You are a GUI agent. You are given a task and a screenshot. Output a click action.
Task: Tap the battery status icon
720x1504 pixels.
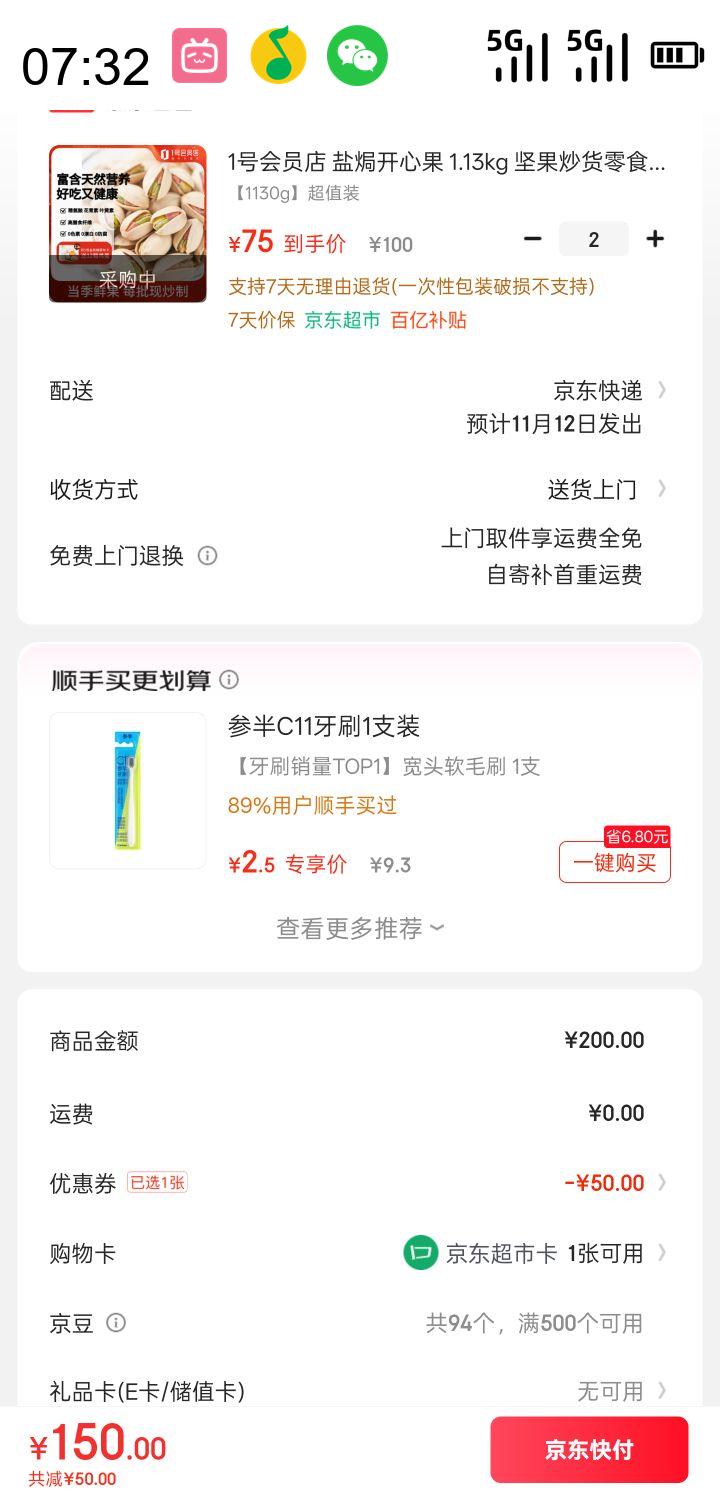pyautogui.click(x=675, y=57)
